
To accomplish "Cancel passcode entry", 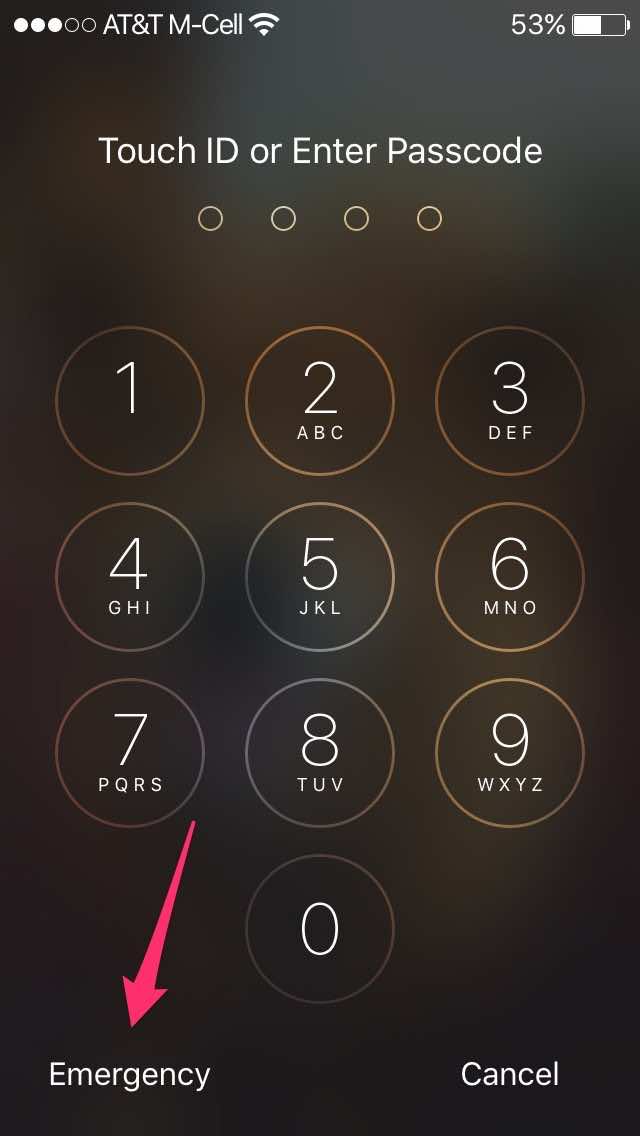I will [509, 1074].
